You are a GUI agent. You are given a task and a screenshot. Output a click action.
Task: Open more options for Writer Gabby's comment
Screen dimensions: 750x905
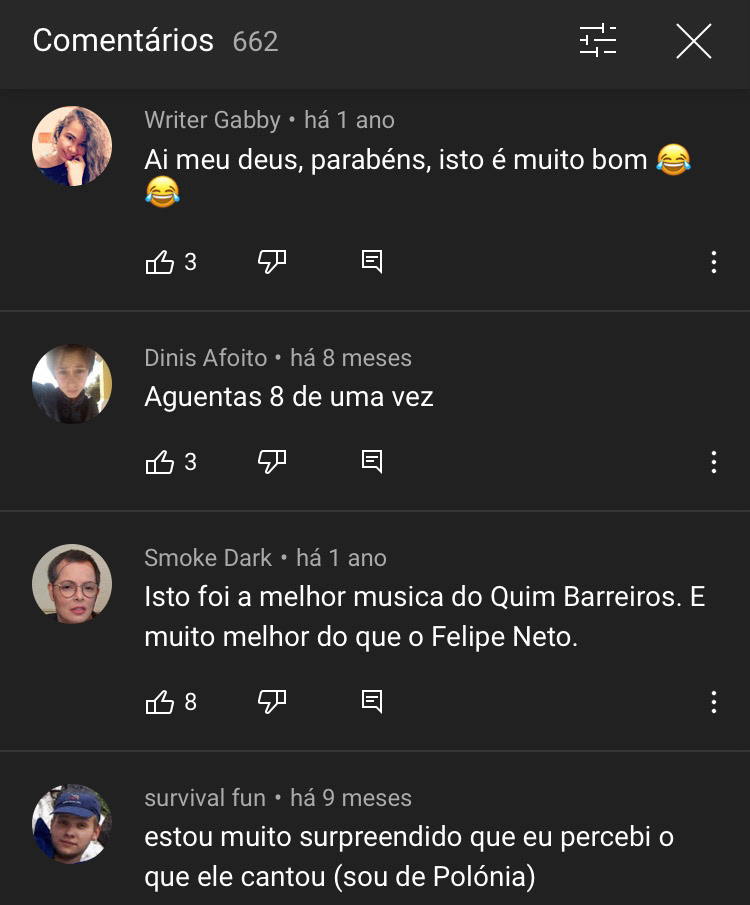(713, 262)
